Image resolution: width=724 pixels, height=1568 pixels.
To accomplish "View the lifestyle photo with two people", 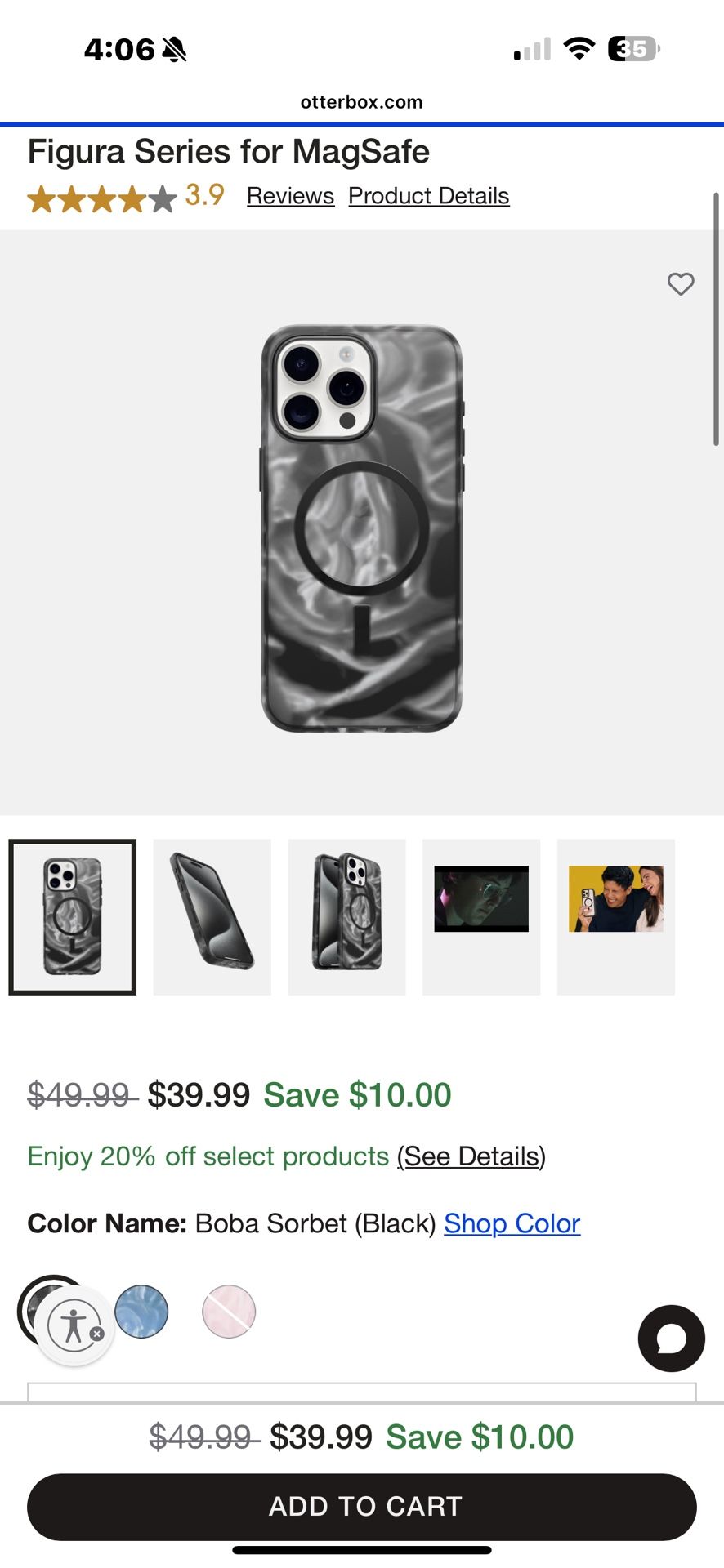I will [x=616, y=899].
